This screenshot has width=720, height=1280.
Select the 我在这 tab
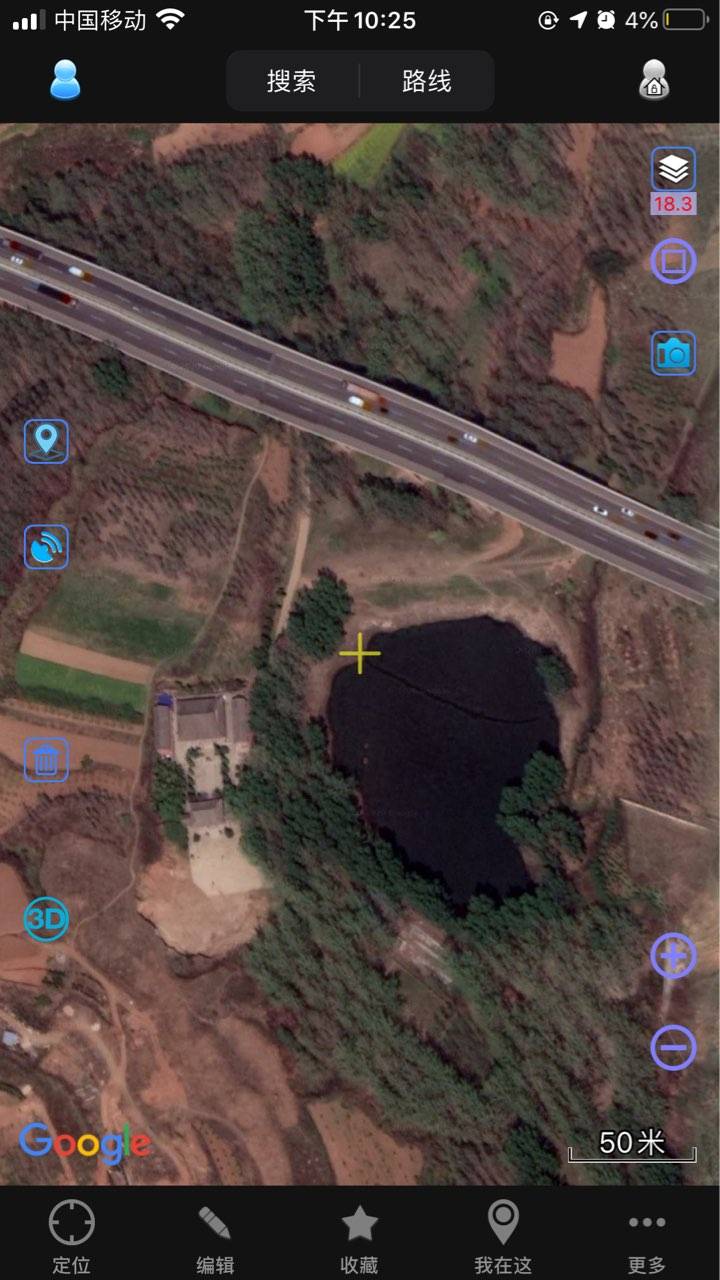click(x=503, y=1238)
